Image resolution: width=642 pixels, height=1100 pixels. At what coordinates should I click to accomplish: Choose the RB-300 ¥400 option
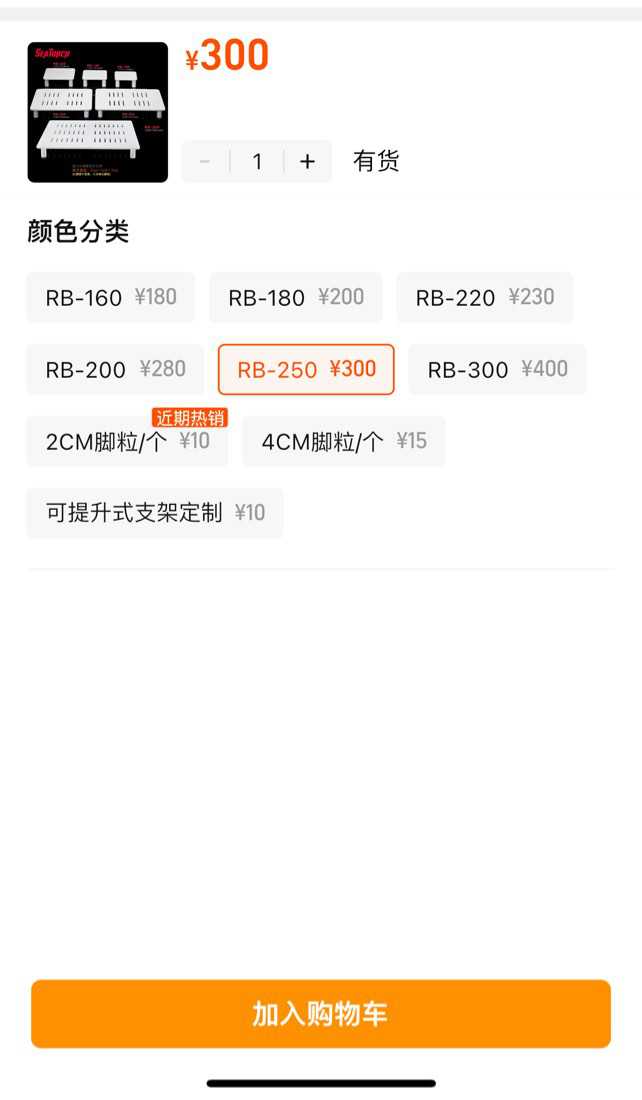(497, 369)
